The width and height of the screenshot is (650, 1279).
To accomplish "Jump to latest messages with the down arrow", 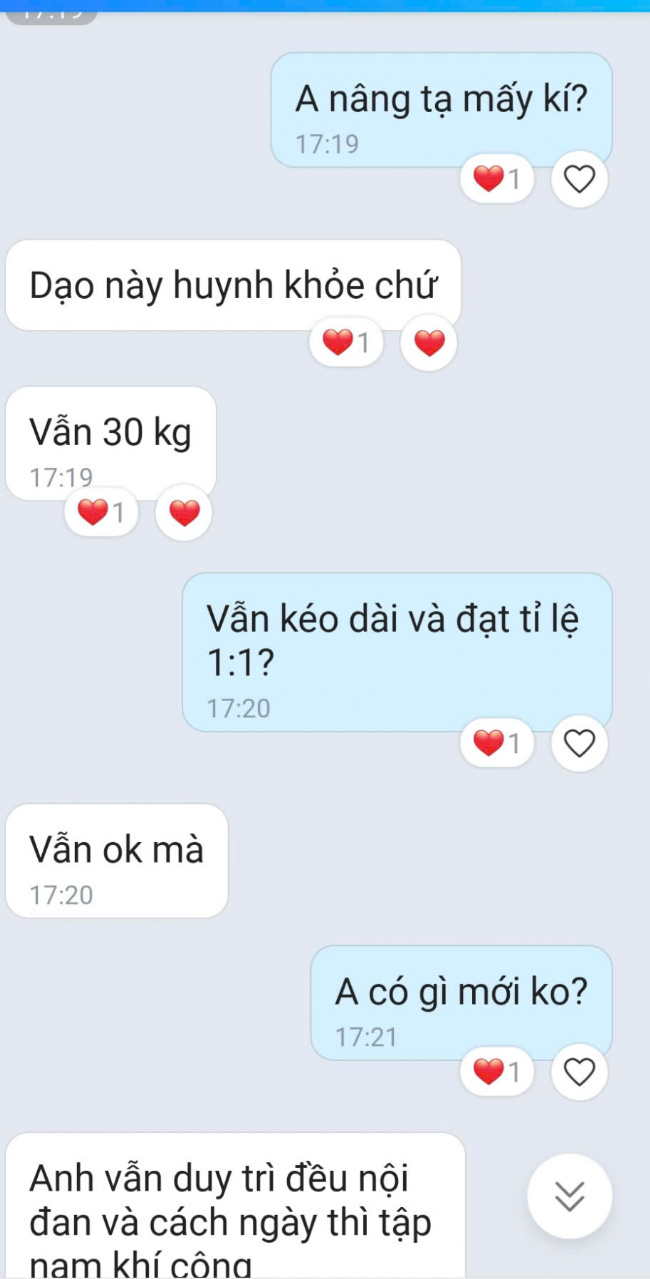I will (x=570, y=1196).
